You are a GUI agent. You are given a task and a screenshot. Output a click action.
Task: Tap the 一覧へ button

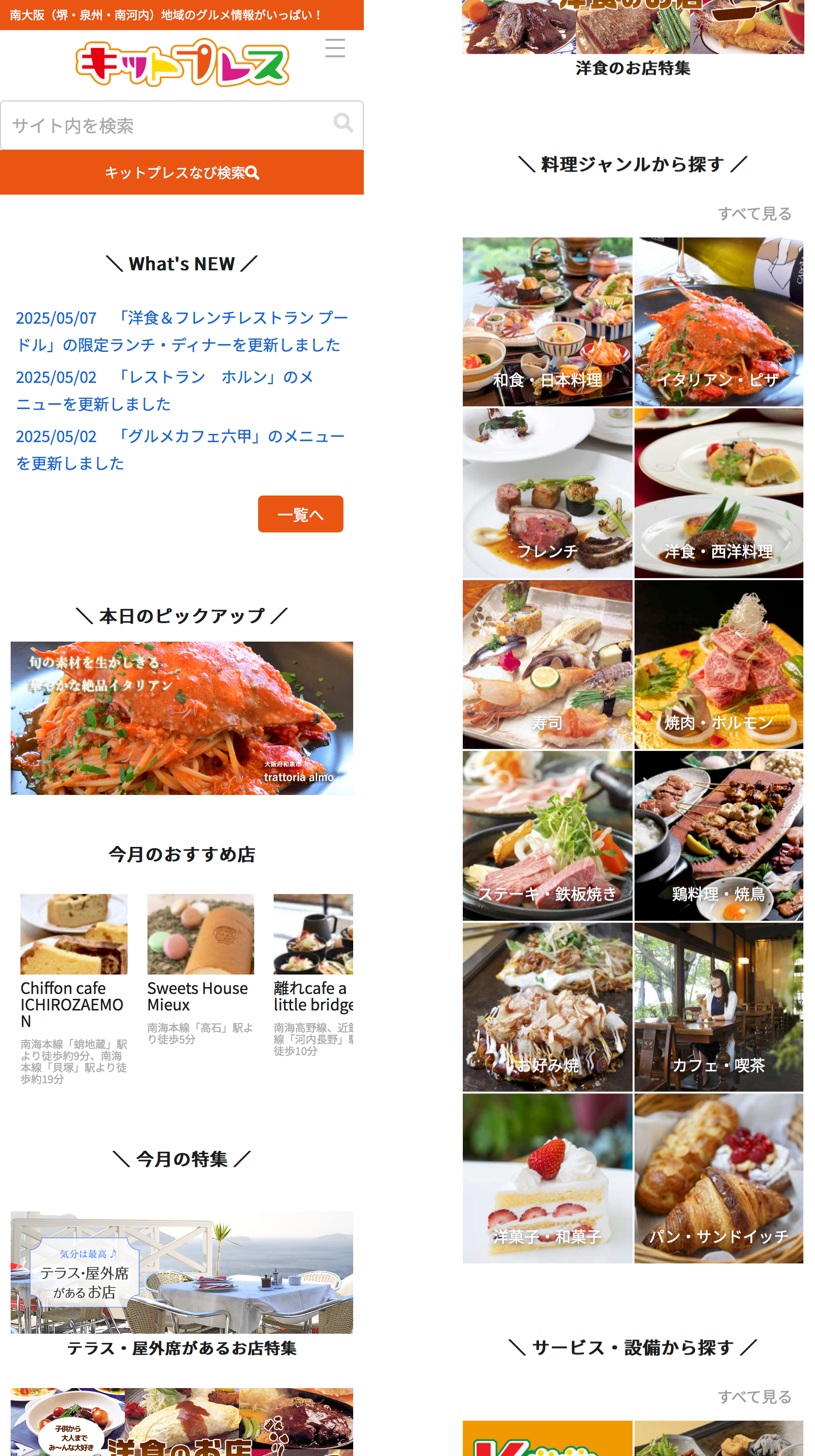300,514
